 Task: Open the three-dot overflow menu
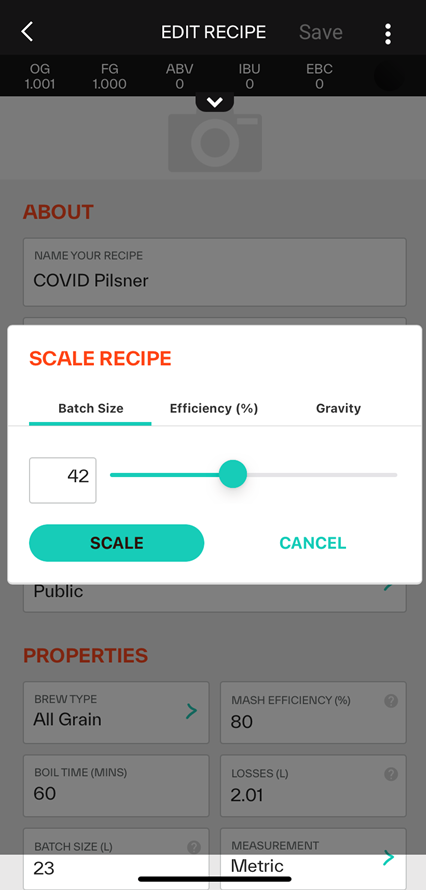pyautogui.click(x=388, y=33)
